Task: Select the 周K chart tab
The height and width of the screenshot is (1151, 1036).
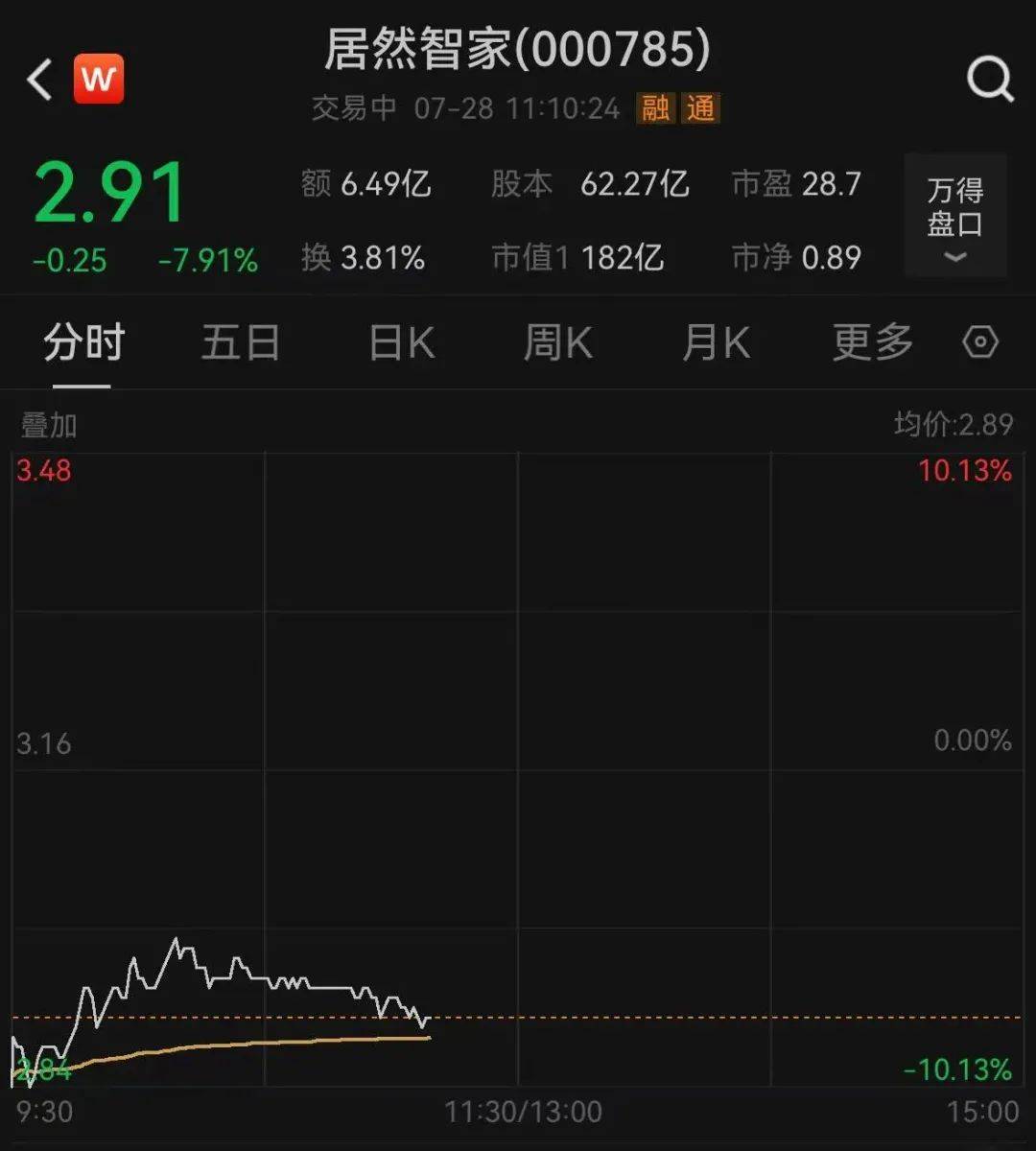Action: coord(557,342)
